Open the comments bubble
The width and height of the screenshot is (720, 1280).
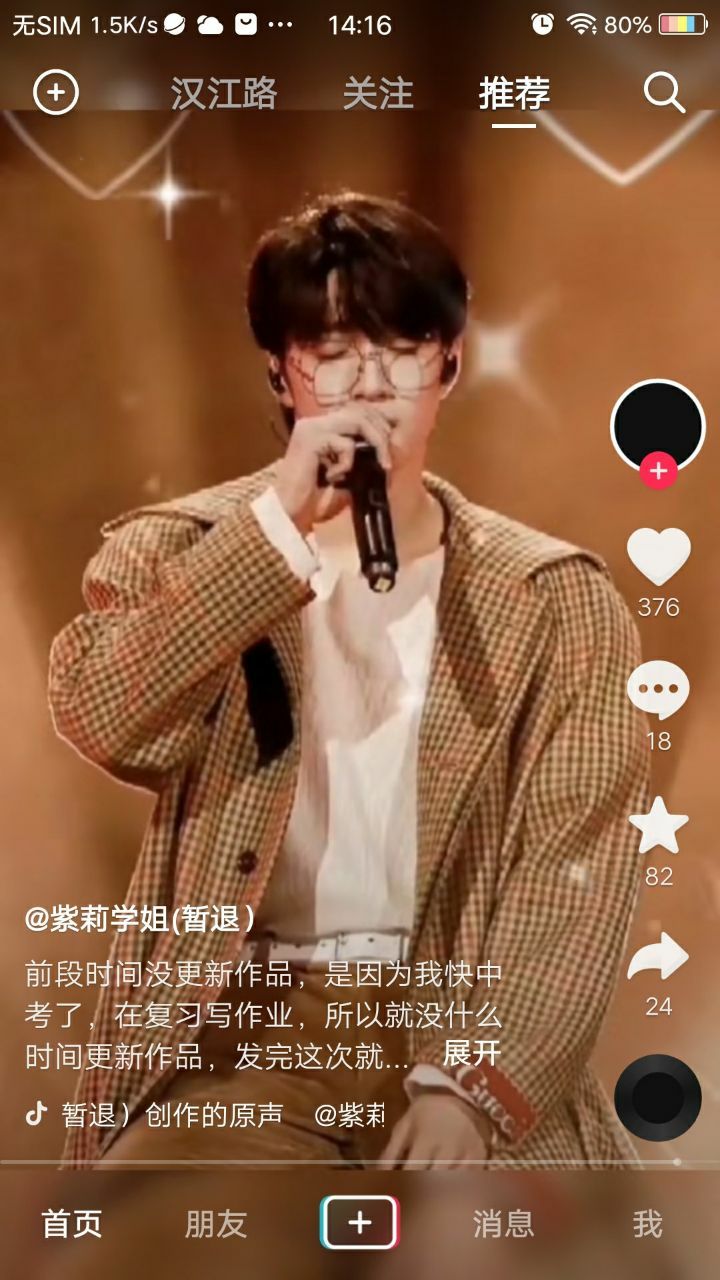click(658, 690)
